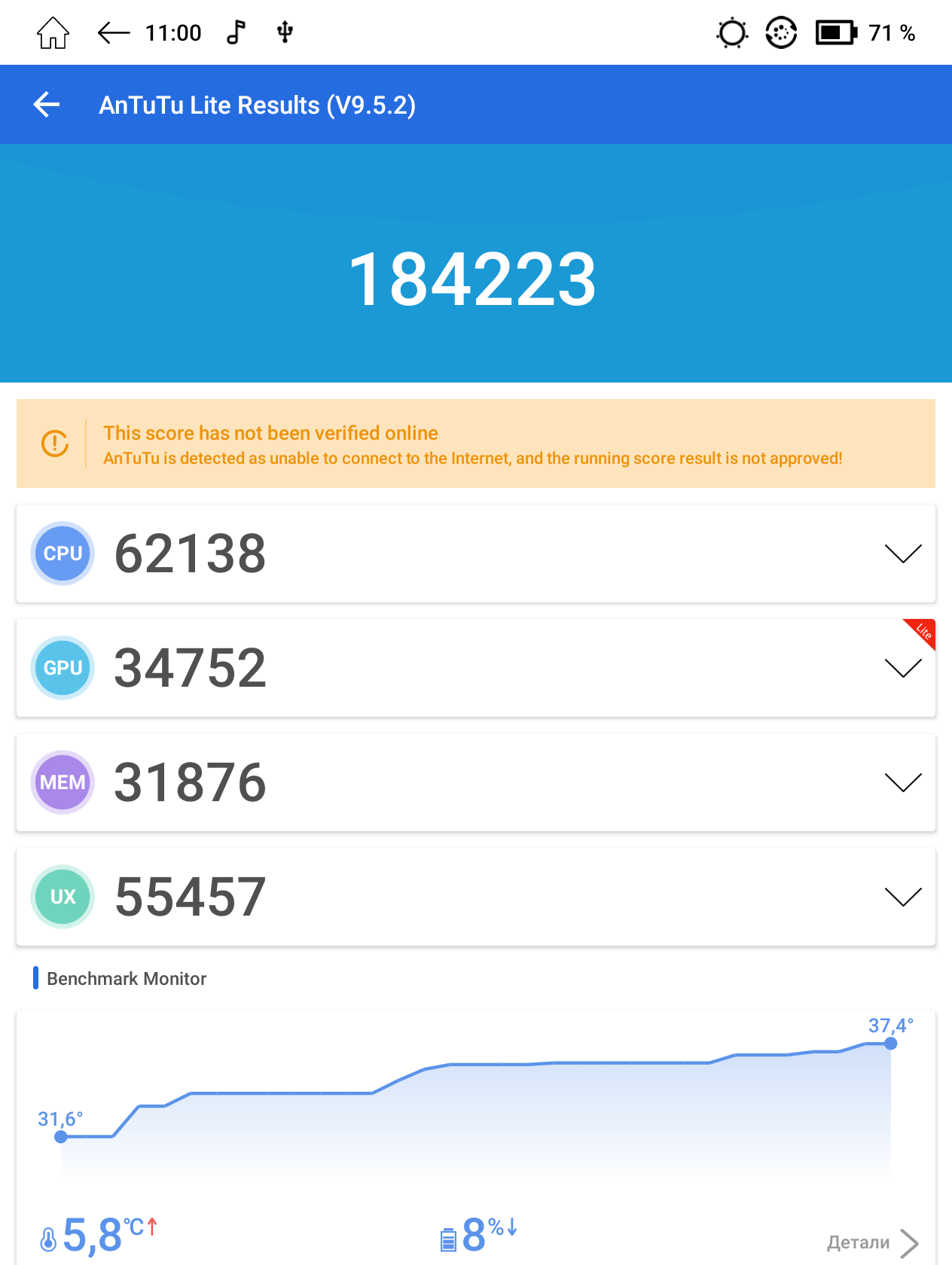Go back from AnTuTu Lite Results
Viewport: 952px width, 1265px height.
point(47,105)
